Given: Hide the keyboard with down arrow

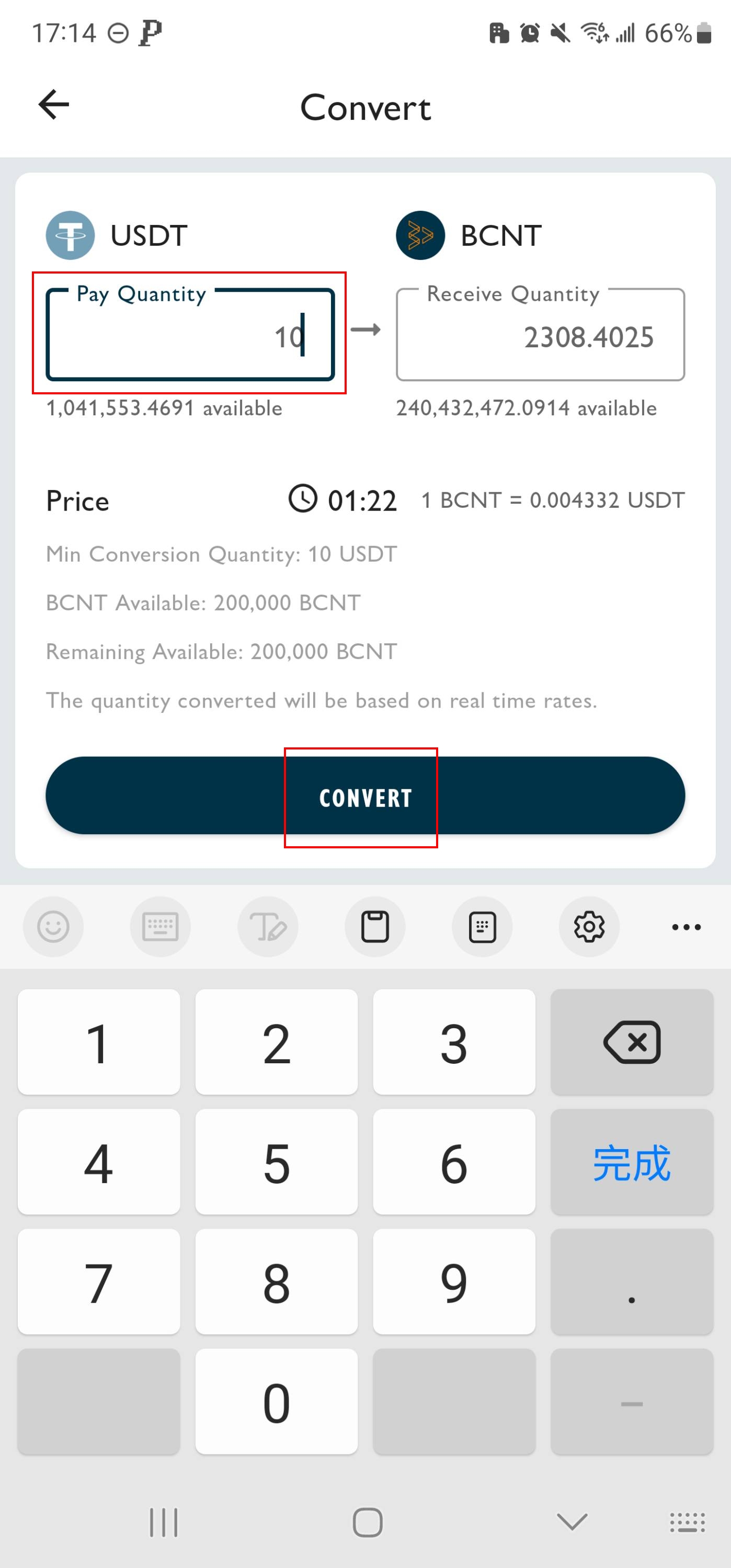Looking at the screenshot, I should [x=572, y=1522].
